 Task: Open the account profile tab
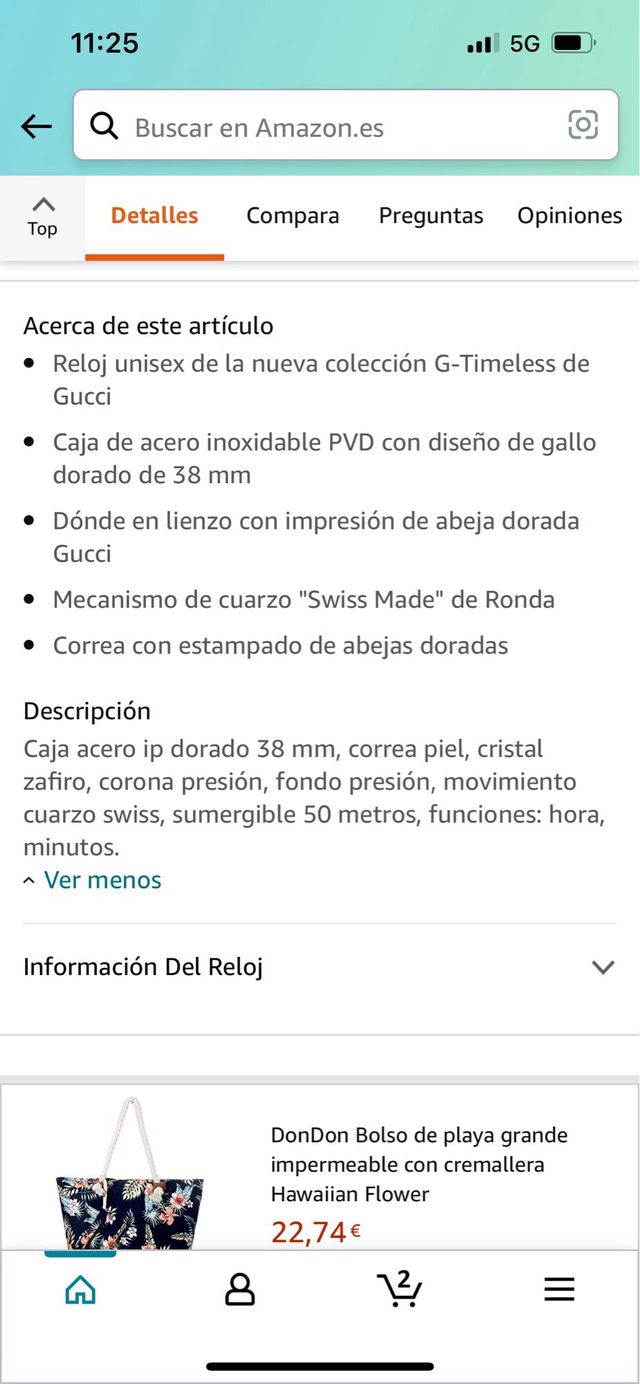tap(240, 1290)
